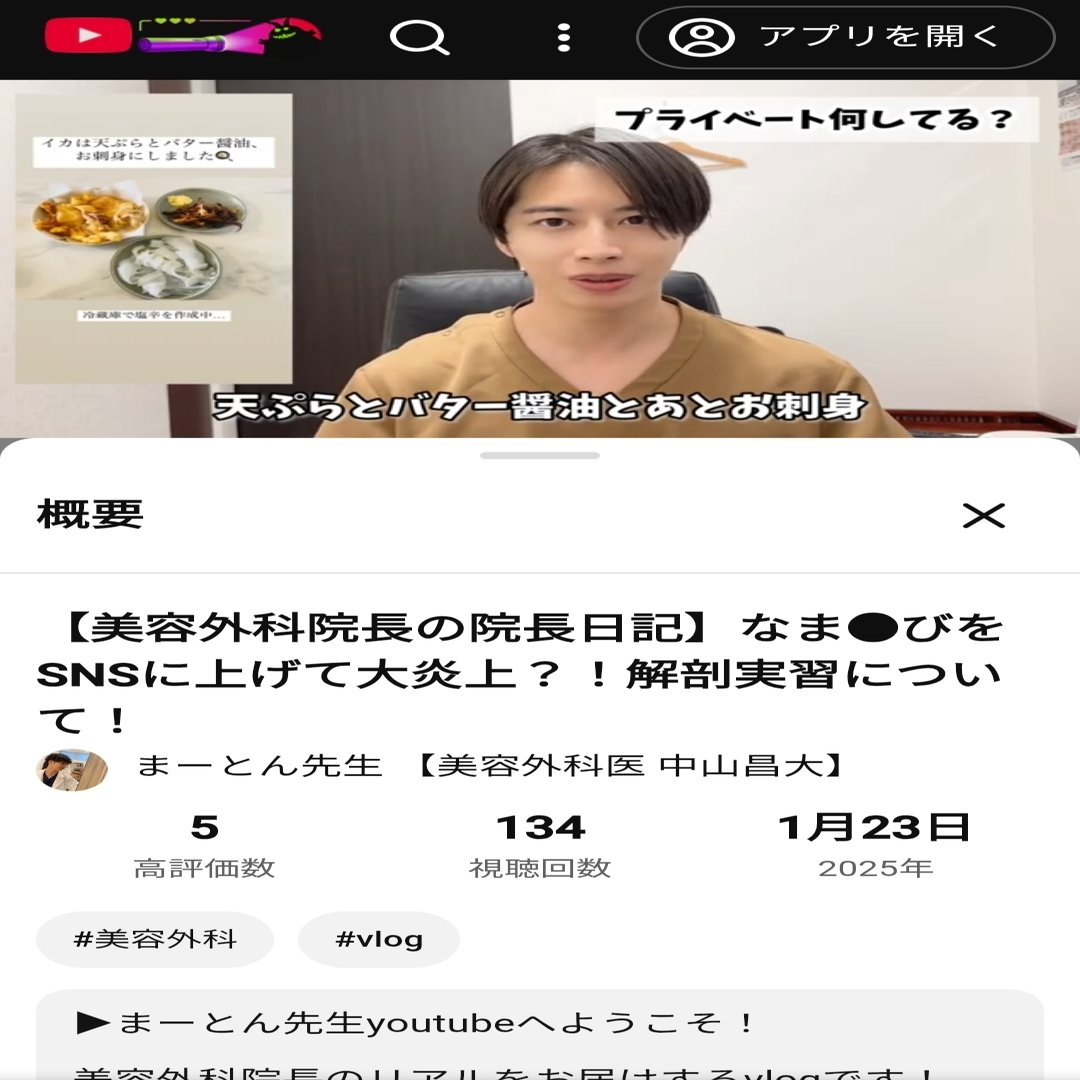Close the 概要 description panel
The height and width of the screenshot is (1080, 1080).
pos(983,516)
